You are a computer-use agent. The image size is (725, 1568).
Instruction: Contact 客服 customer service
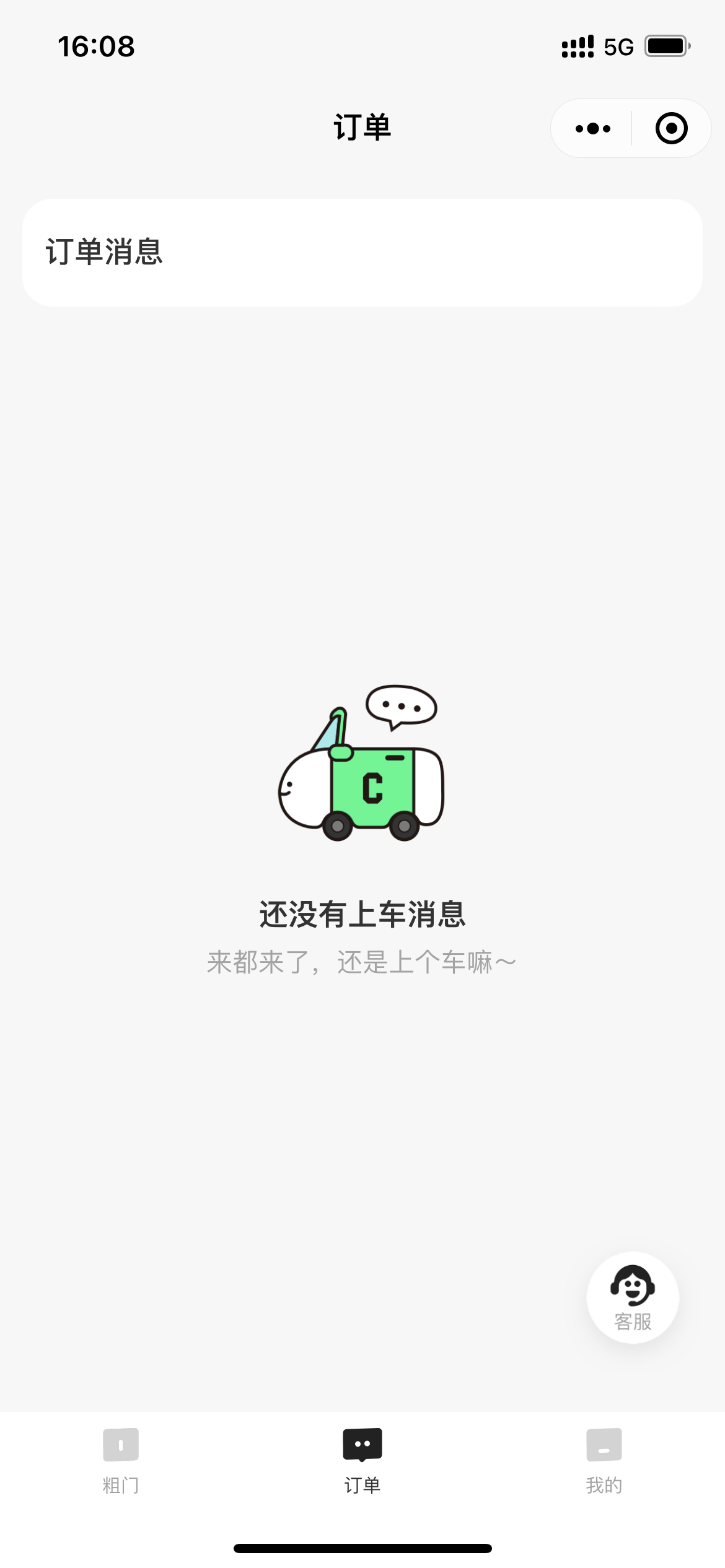coord(633,1297)
